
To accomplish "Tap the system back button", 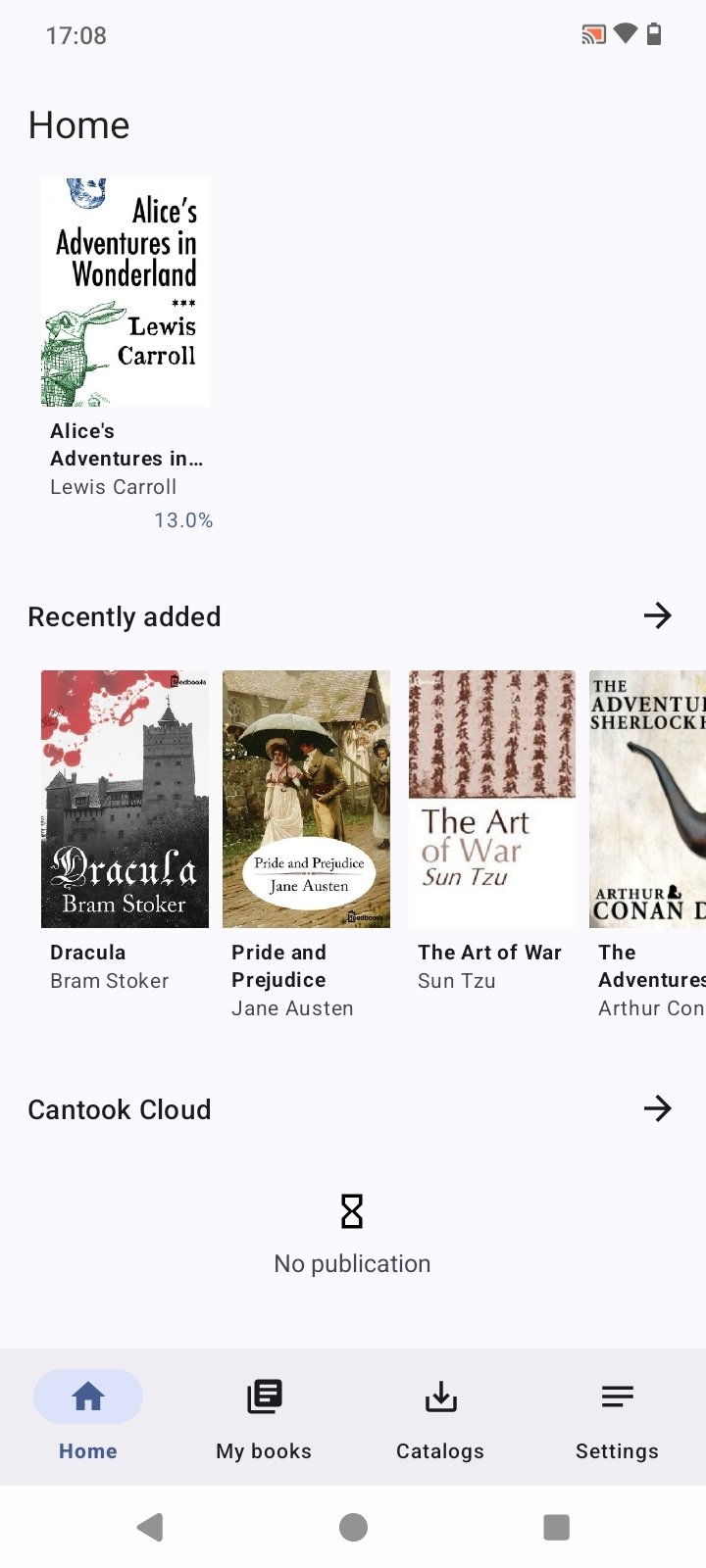I will [x=150, y=1527].
